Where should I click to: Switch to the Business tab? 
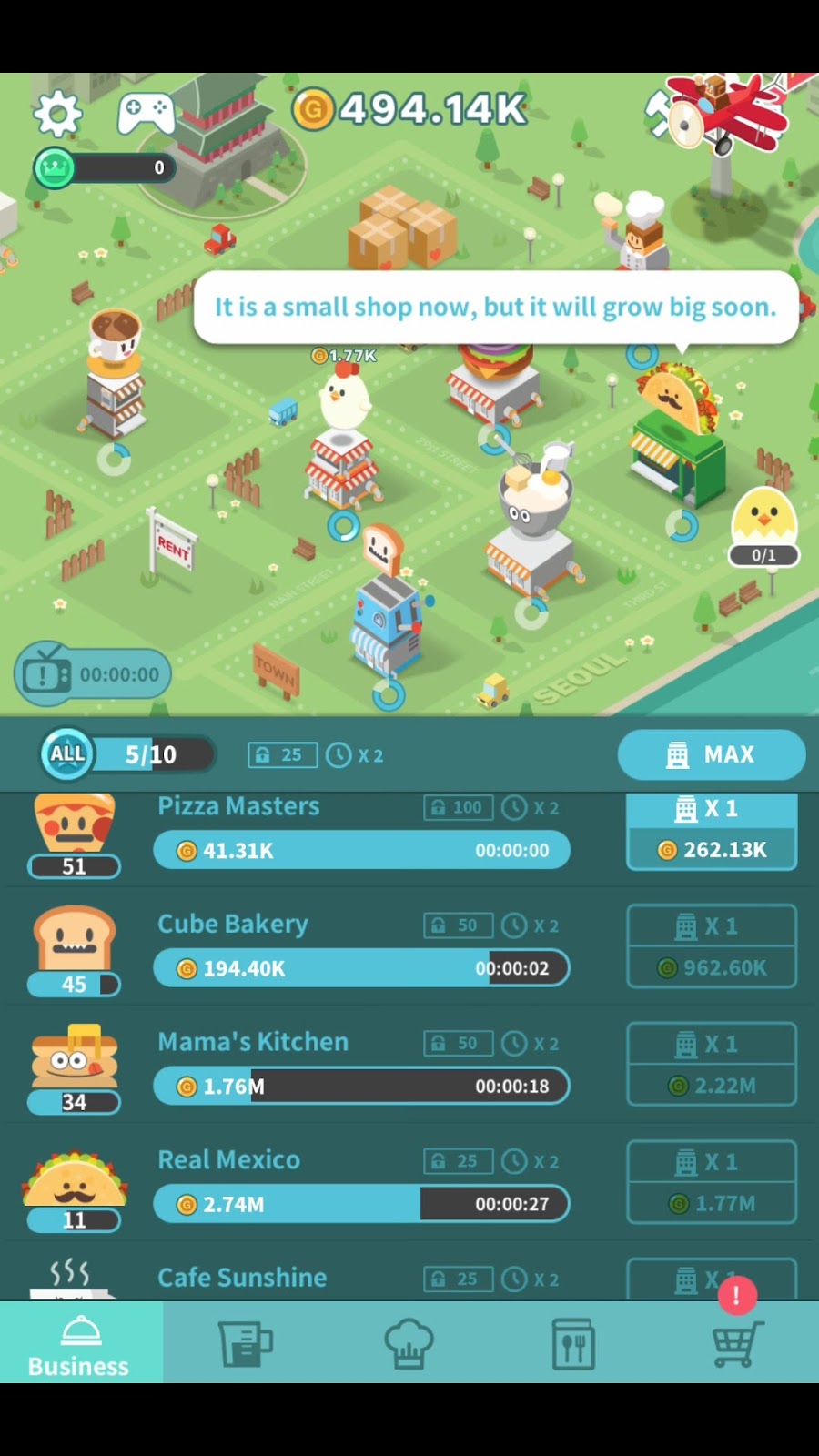(x=80, y=1343)
